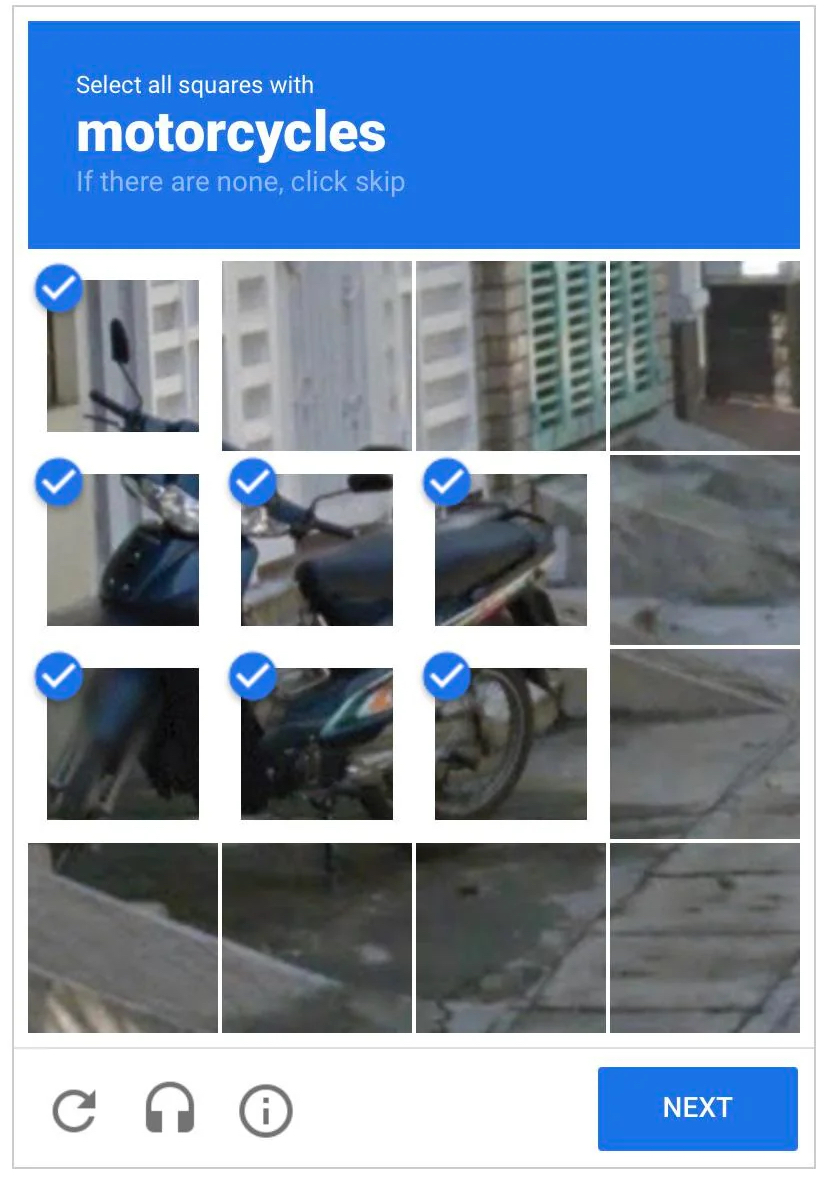Select the cracked sidewalk tile in bottom row
The width and height of the screenshot is (828, 1178).
click(510, 936)
